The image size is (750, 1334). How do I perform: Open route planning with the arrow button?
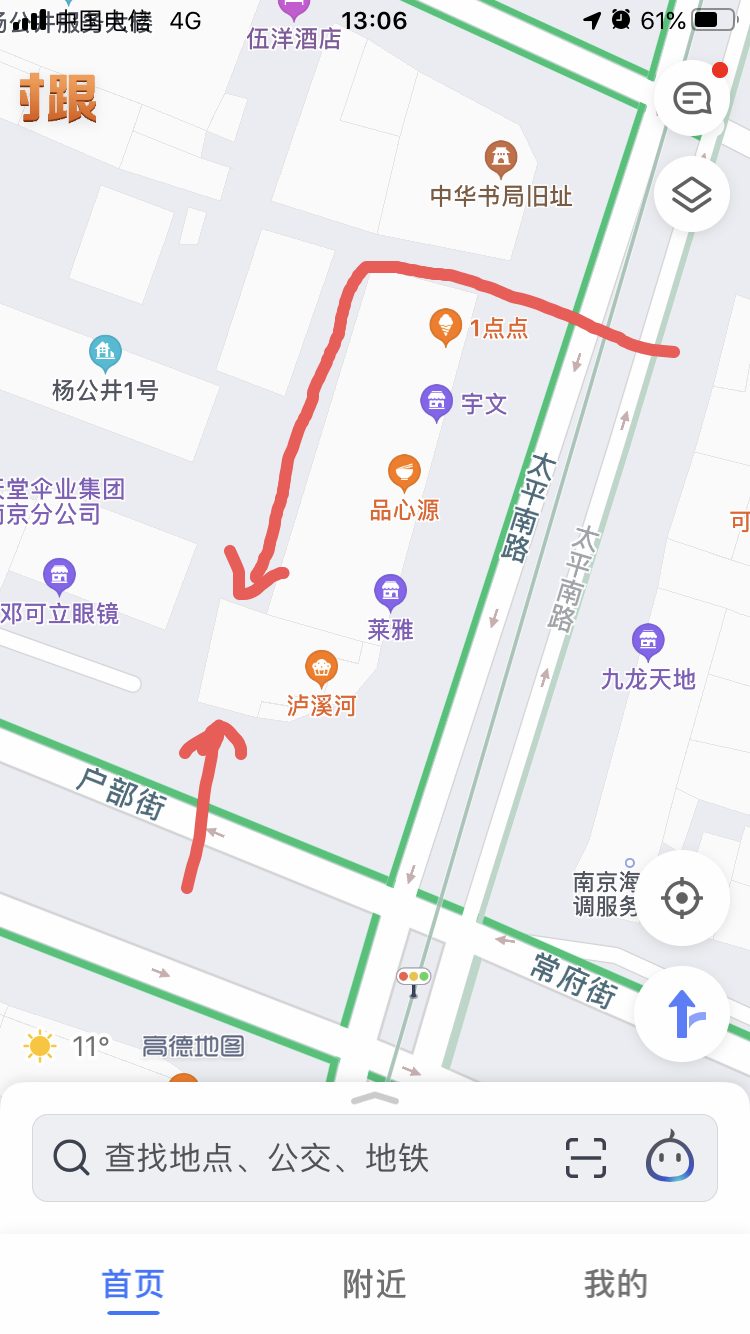(x=682, y=1014)
